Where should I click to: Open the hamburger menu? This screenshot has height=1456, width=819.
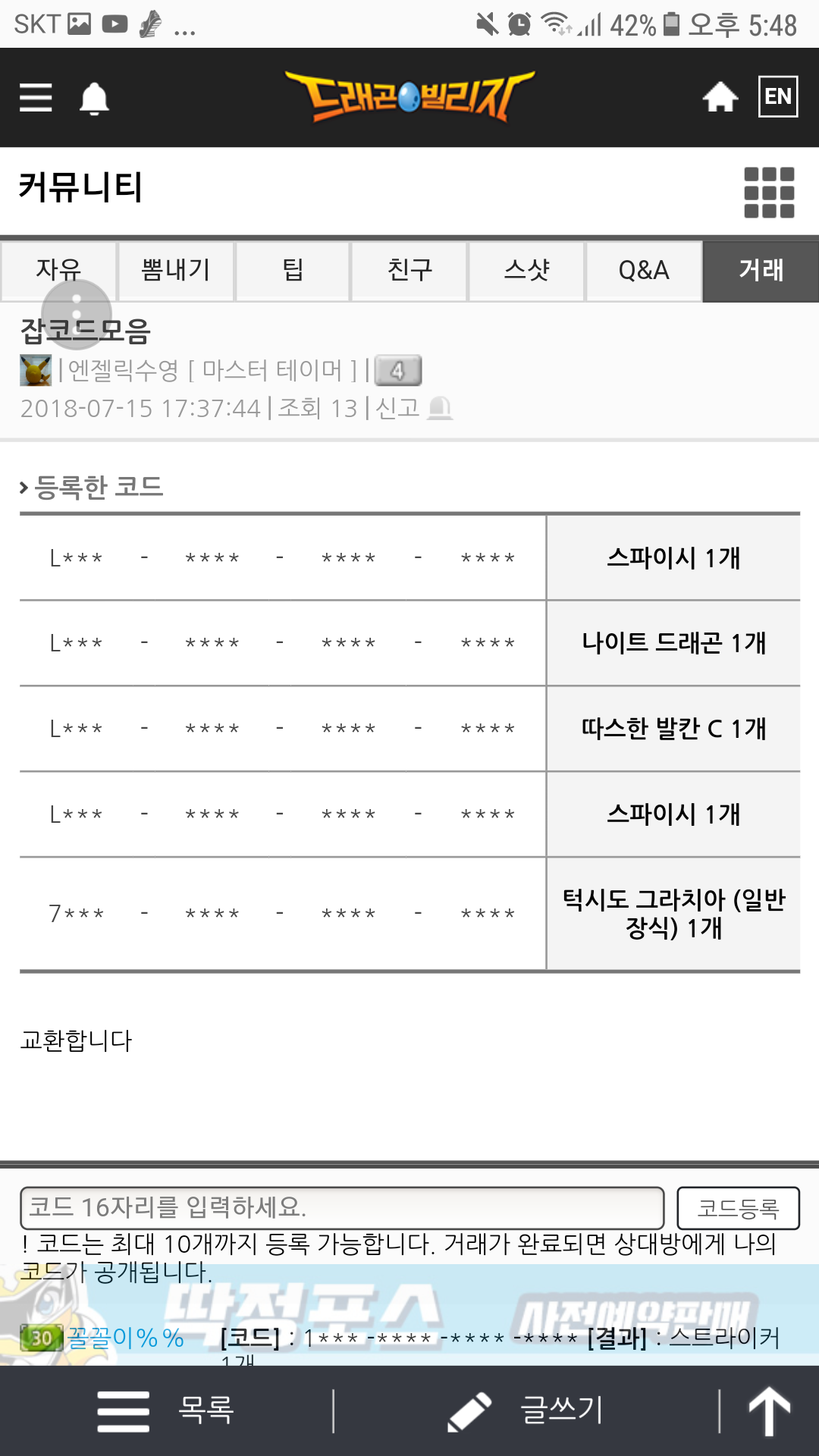(x=36, y=98)
